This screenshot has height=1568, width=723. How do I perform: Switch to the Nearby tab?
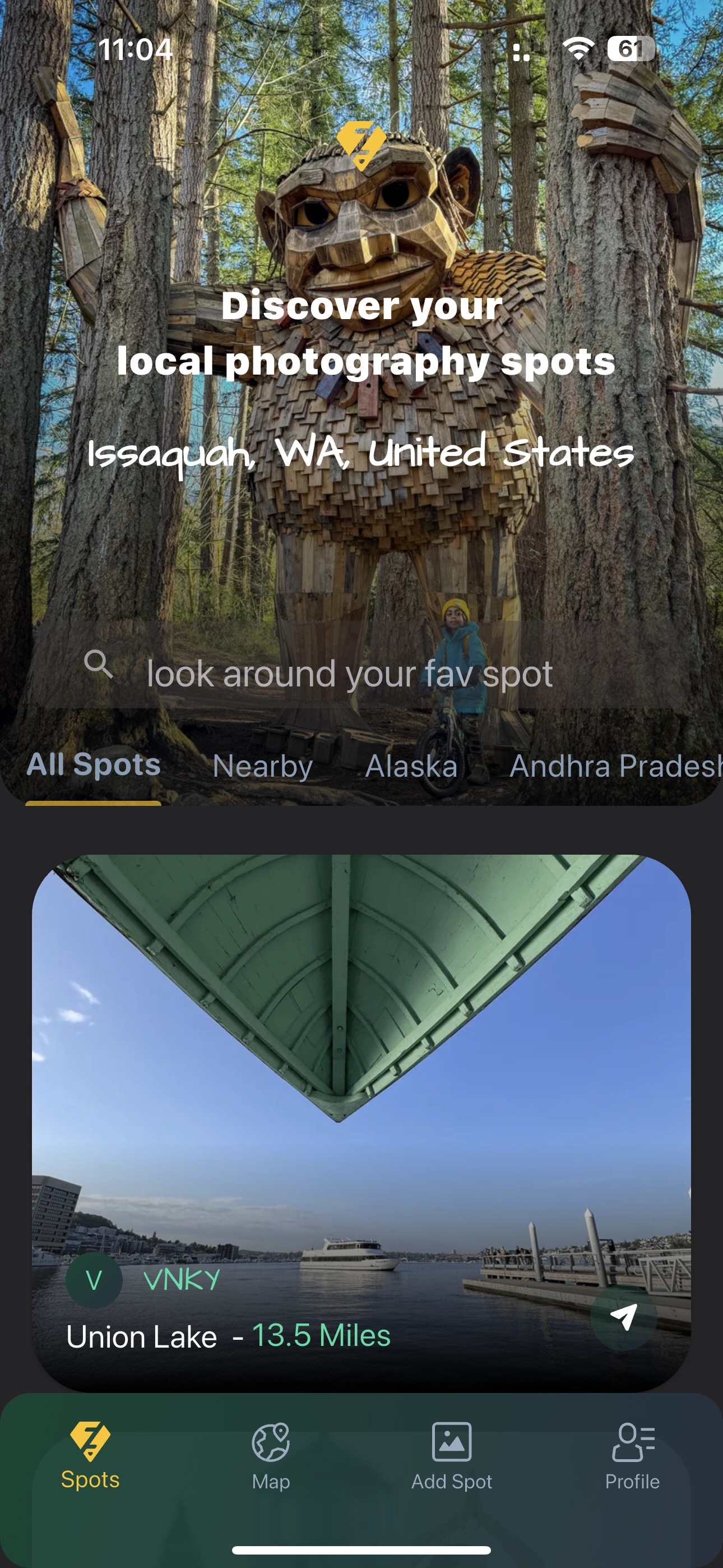click(262, 765)
